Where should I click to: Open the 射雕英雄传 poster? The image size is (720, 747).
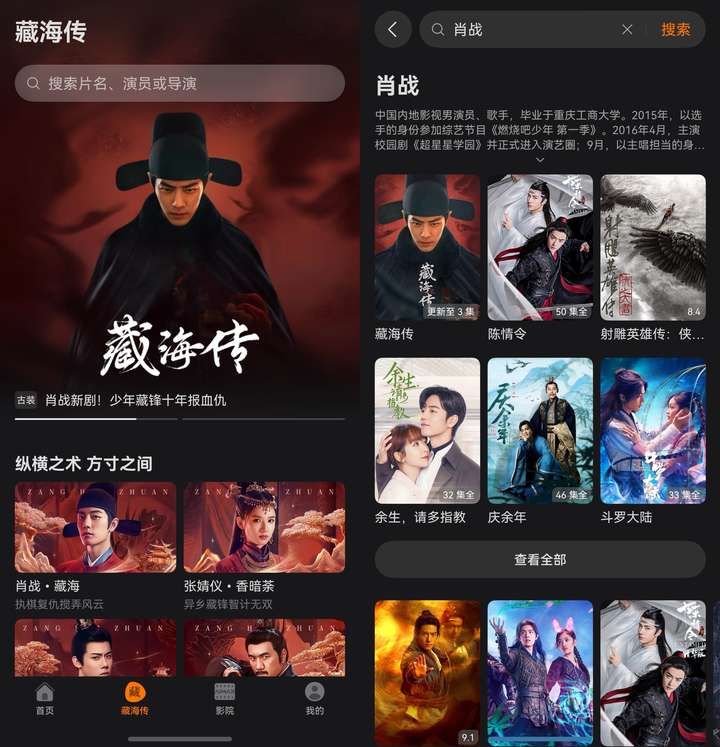(x=652, y=248)
